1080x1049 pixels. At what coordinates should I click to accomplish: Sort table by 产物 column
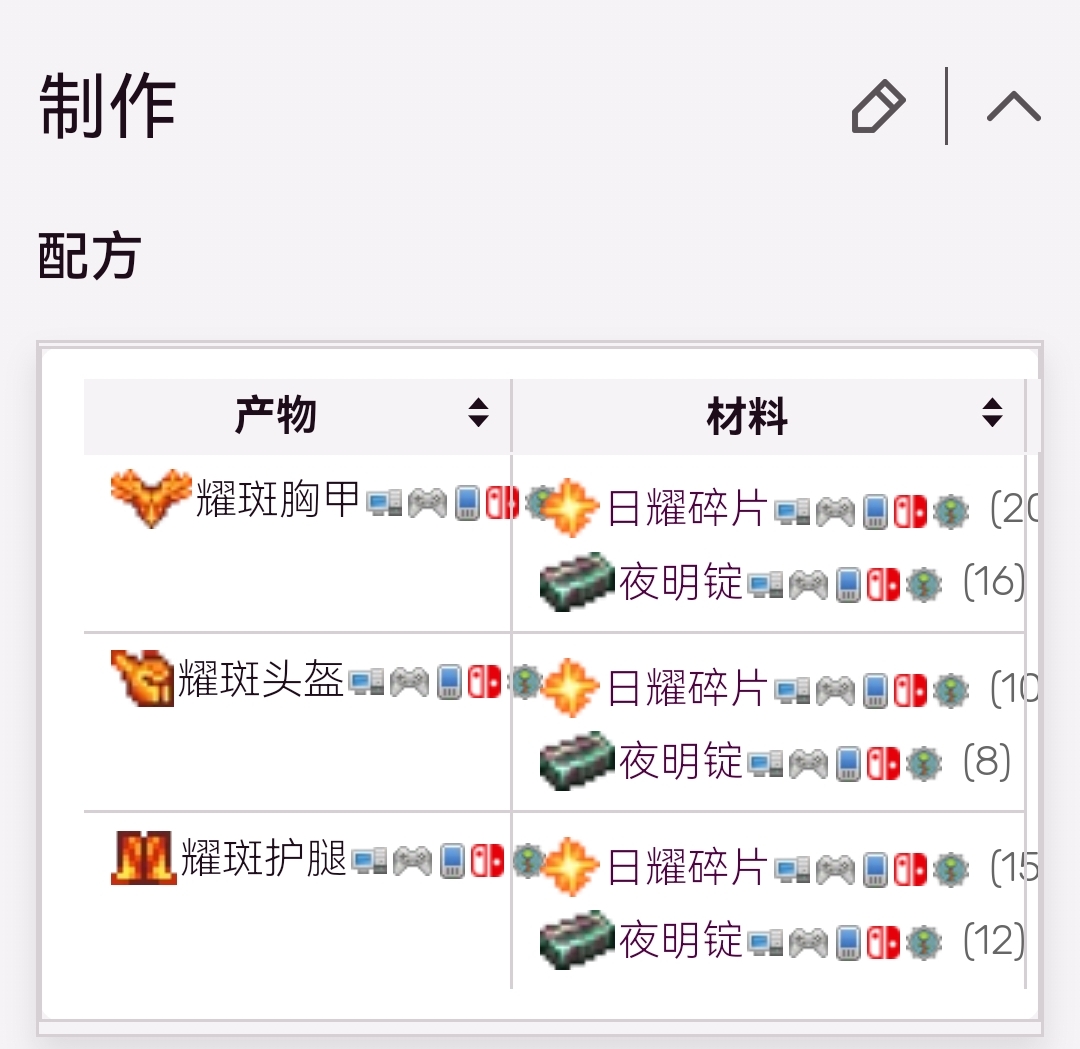pyautogui.click(x=478, y=414)
